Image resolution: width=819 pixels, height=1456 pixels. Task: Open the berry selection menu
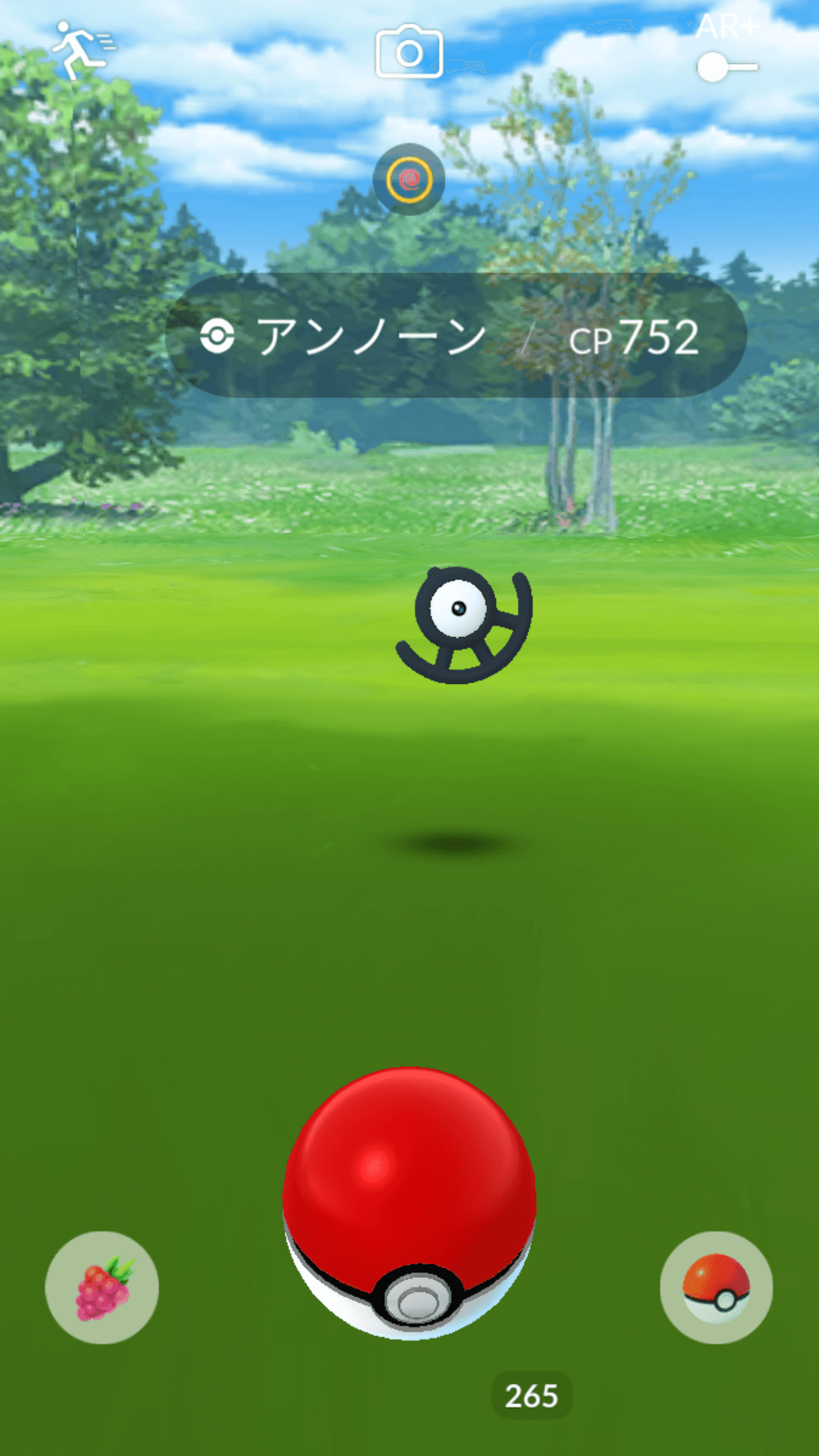click(x=102, y=1288)
